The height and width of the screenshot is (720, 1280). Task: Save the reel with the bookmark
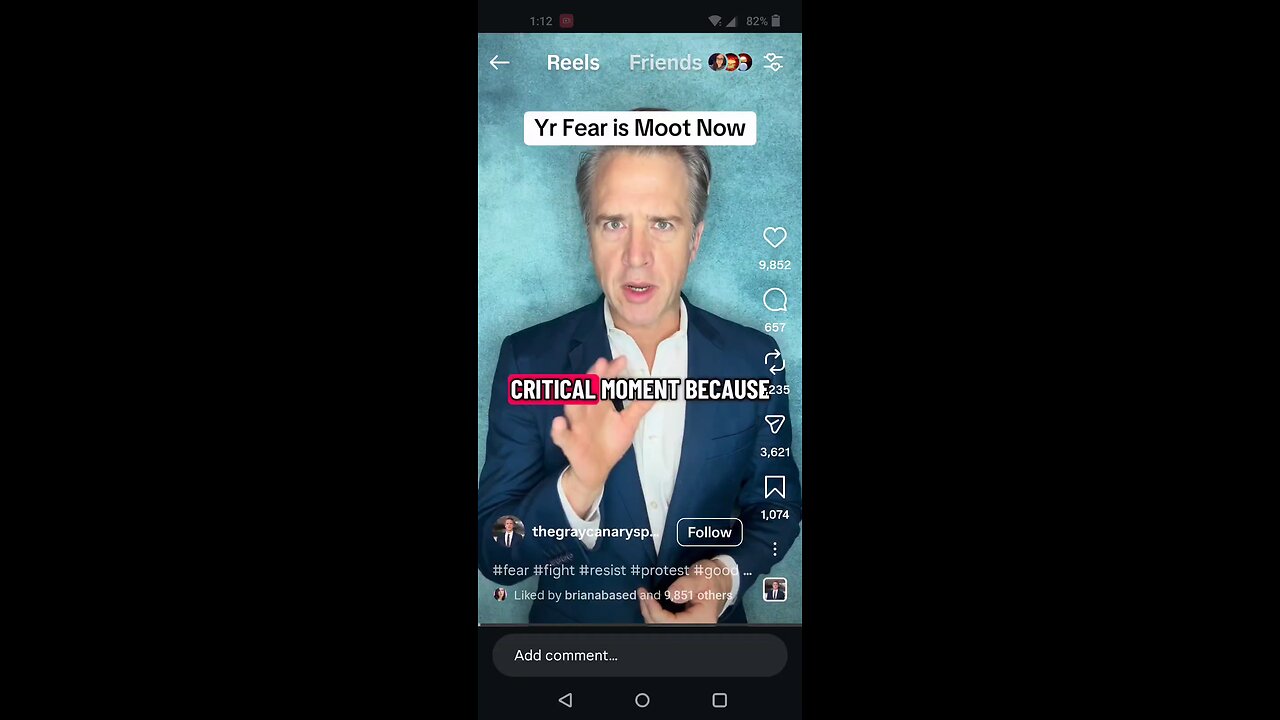pos(775,487)
